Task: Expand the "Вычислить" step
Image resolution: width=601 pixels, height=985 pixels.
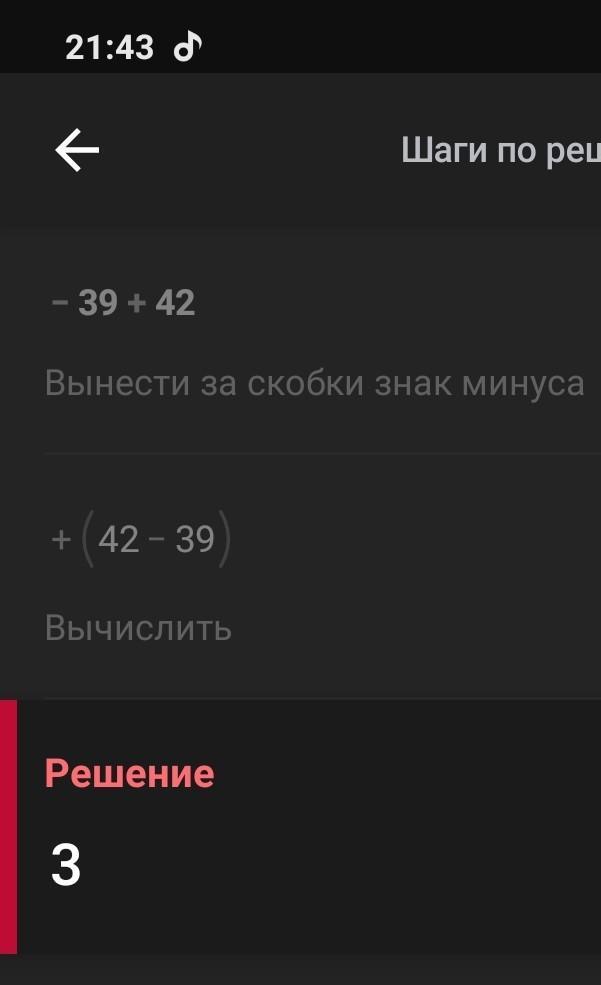Action: 139,628
